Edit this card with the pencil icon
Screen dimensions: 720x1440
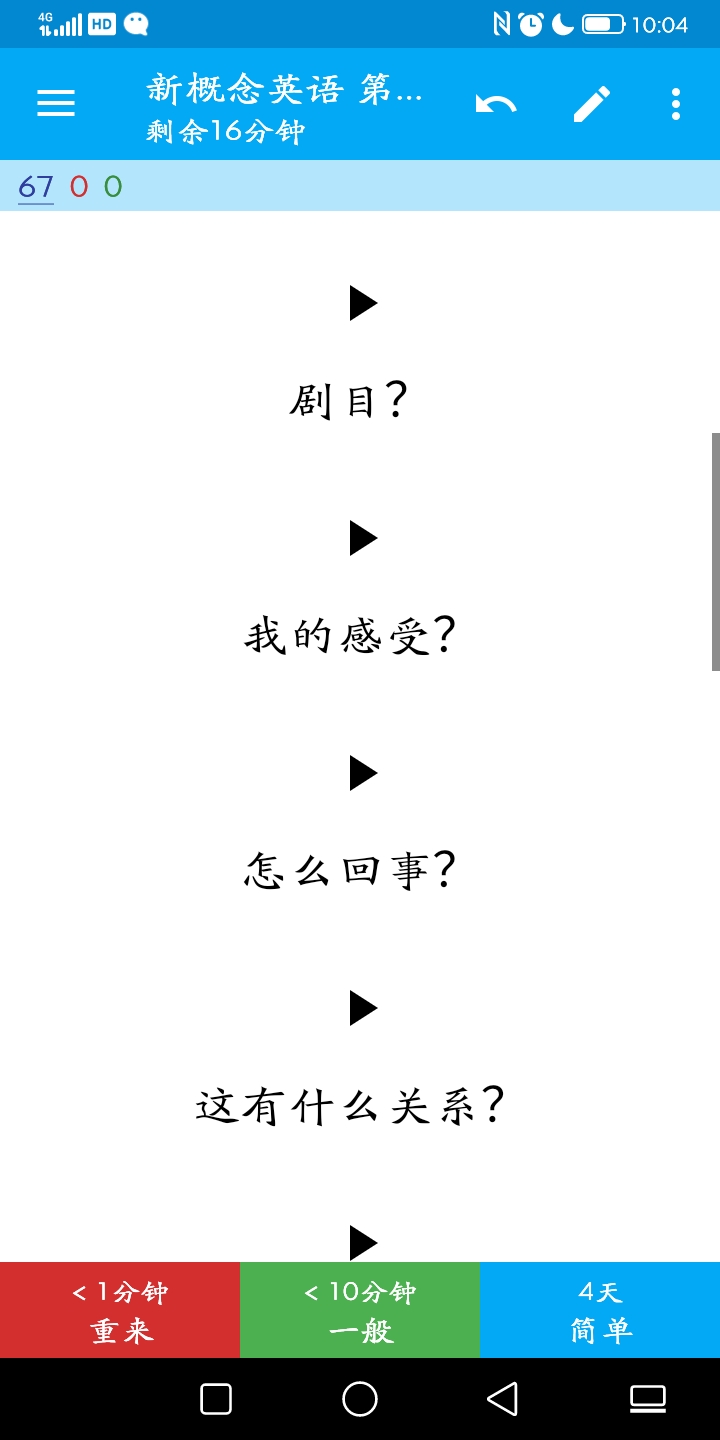[x=592, y=104]
